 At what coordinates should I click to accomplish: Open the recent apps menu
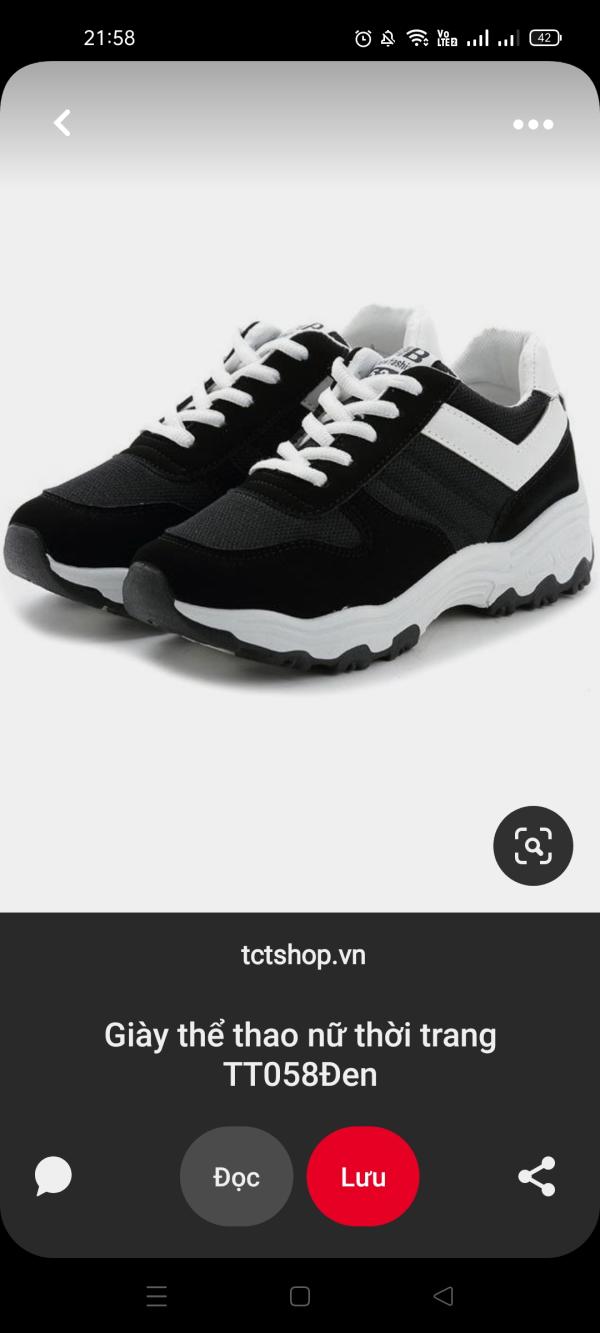(x=157, y=1296)
